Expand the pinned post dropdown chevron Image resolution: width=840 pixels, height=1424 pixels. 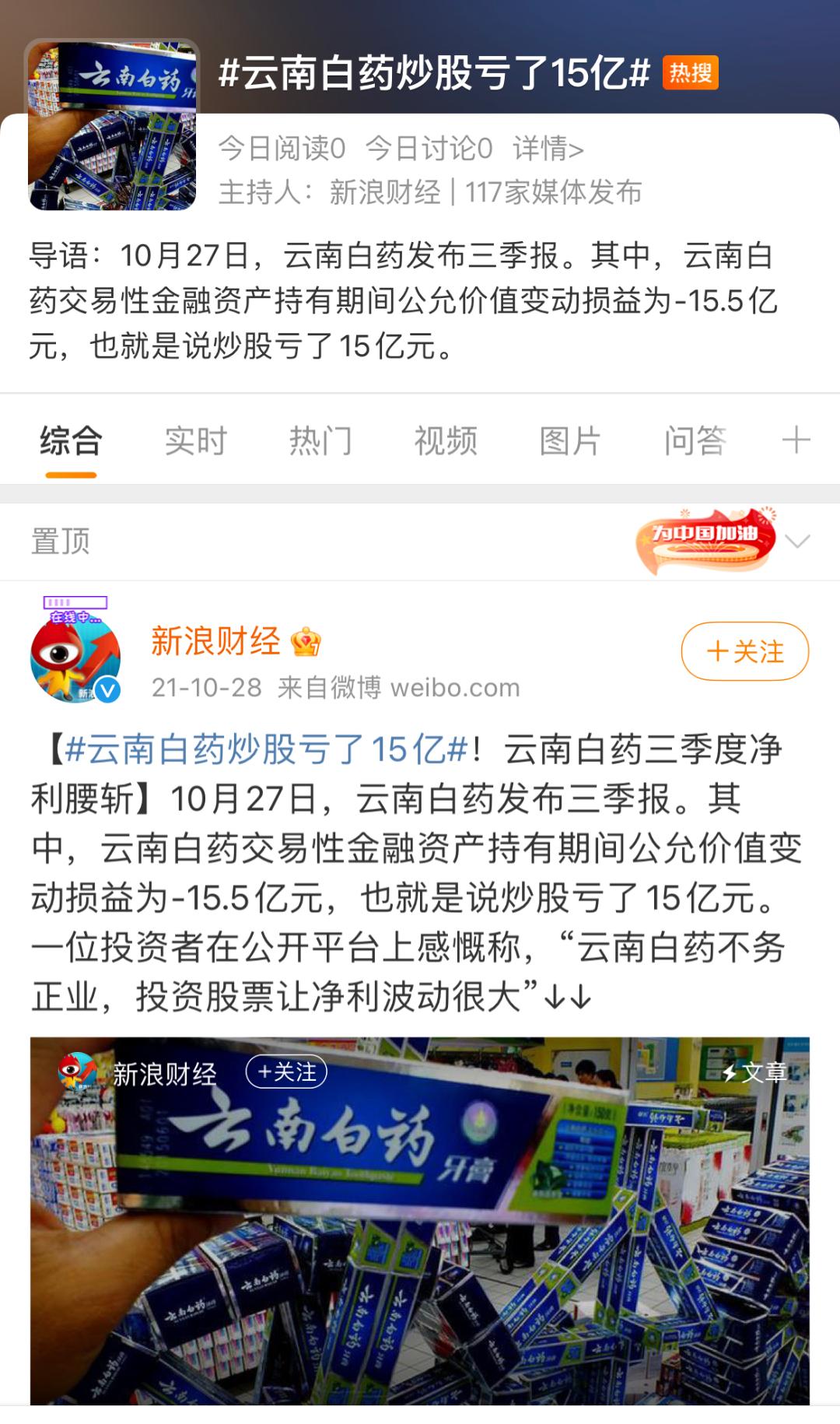(798, 542)
